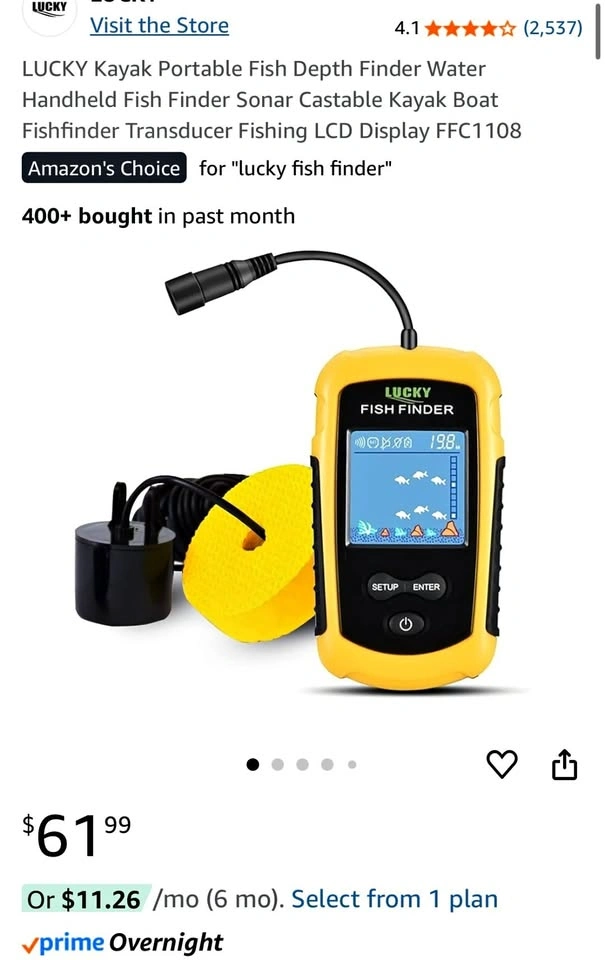Share this fish finder product
The width and height of the screenshot is (605, 960).
[564, 764]
